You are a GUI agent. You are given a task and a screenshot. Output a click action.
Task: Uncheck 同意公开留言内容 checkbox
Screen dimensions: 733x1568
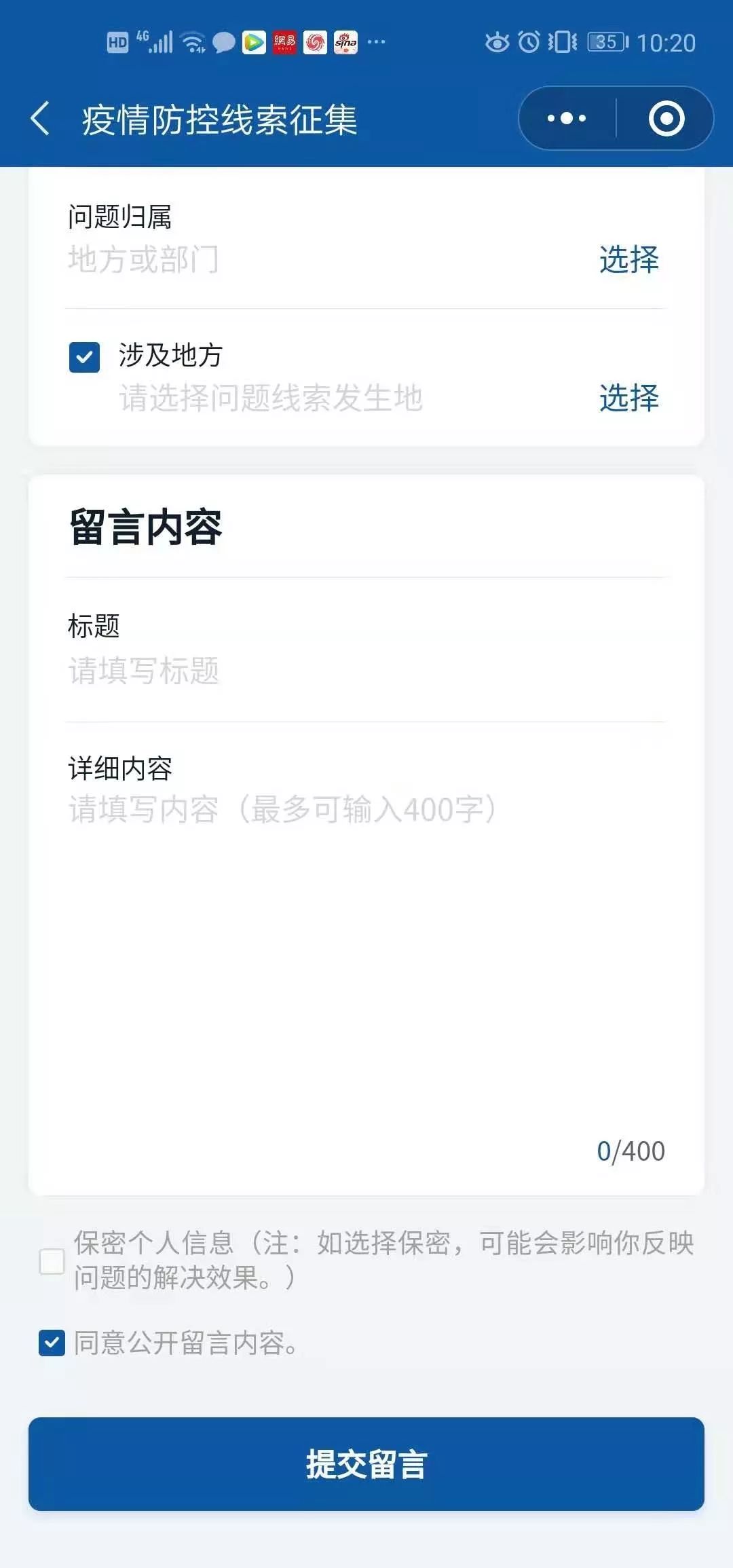[x=52, y=1343]
